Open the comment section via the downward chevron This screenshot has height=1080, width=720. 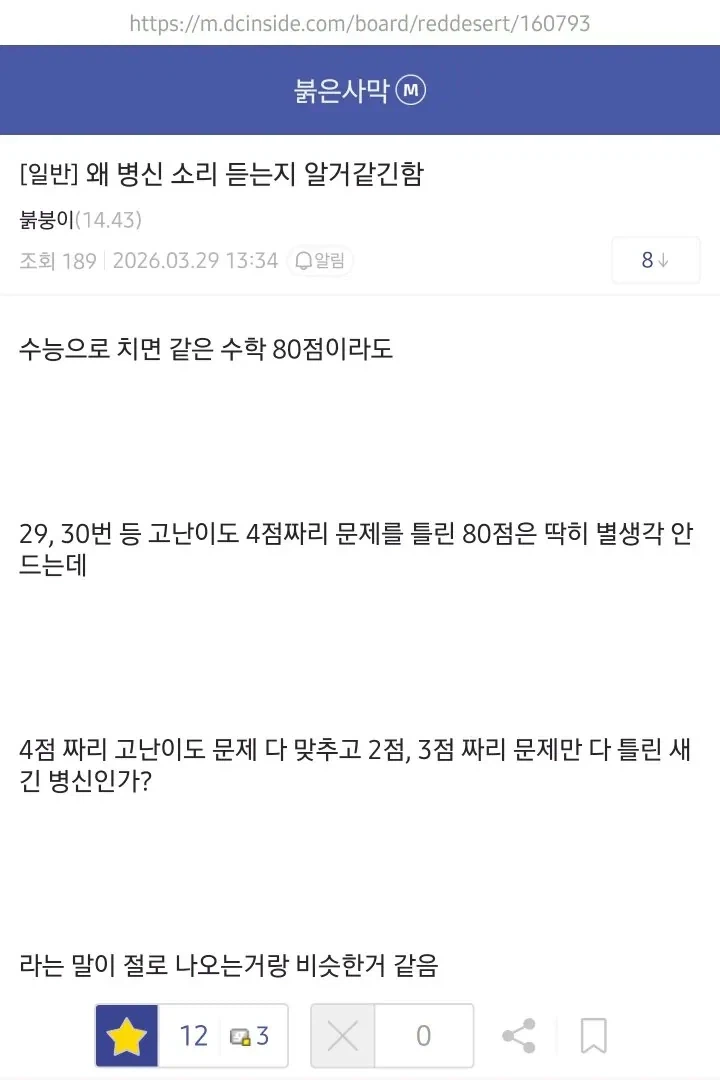click(664, 259)
